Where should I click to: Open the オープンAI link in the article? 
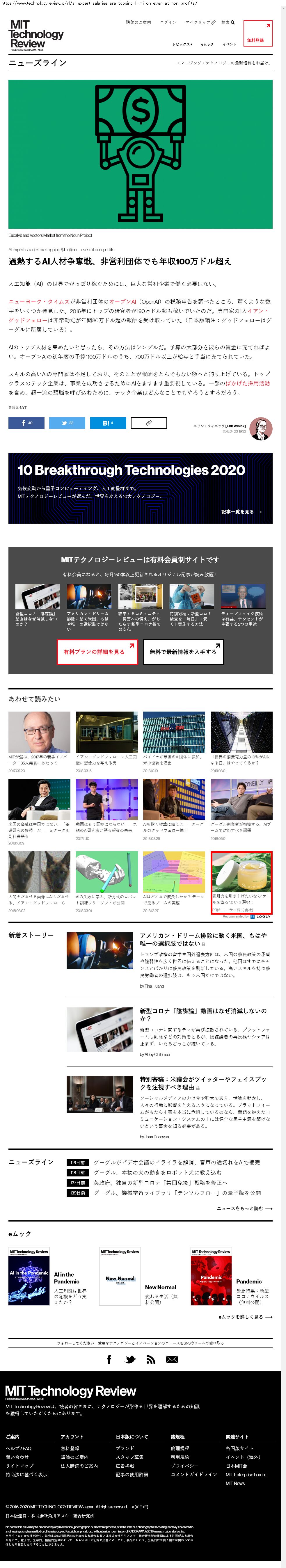(x=122, y=301)
